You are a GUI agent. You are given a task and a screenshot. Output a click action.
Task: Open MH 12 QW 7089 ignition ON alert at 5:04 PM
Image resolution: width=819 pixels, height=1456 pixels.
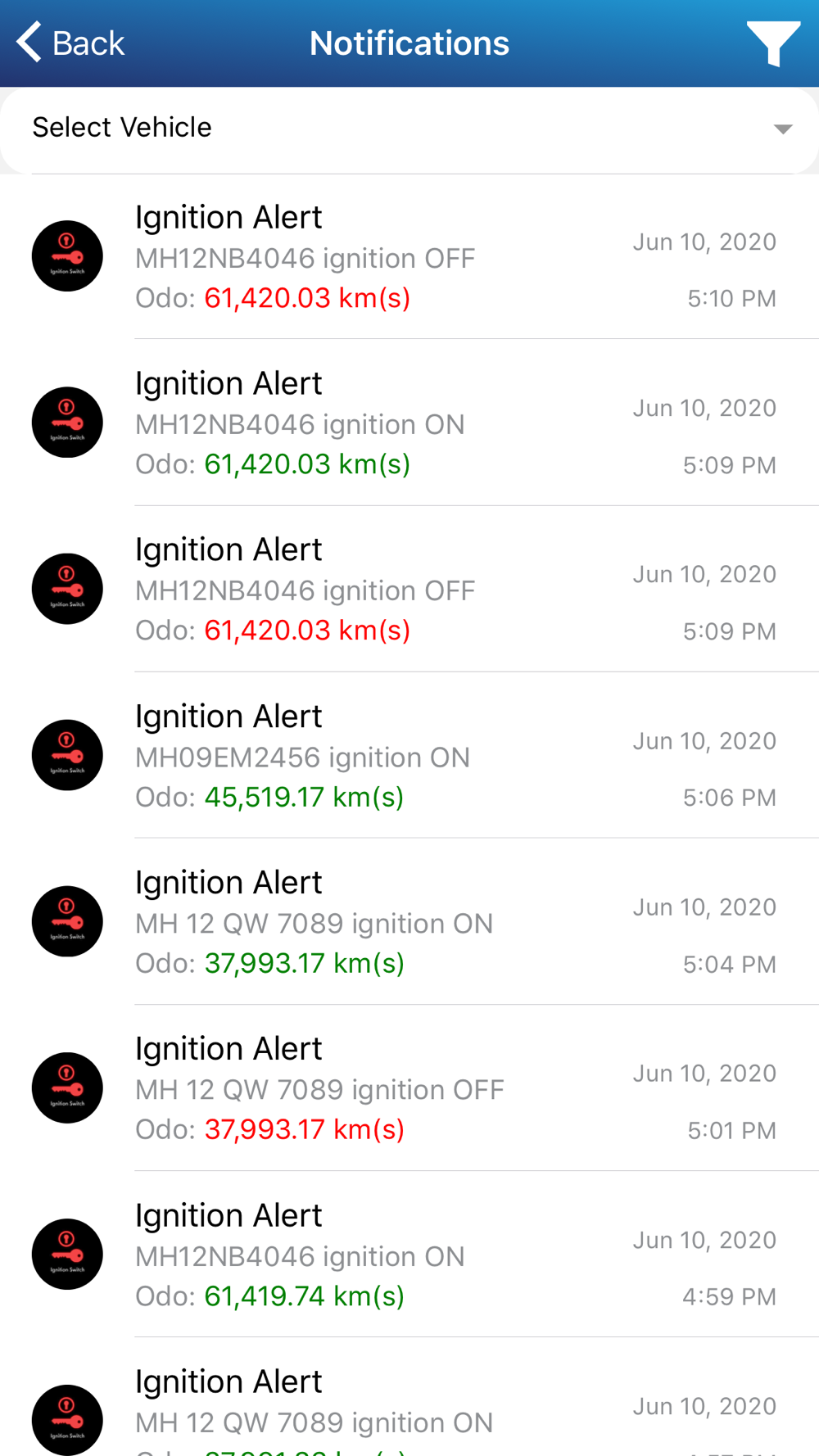pos(409,921)
